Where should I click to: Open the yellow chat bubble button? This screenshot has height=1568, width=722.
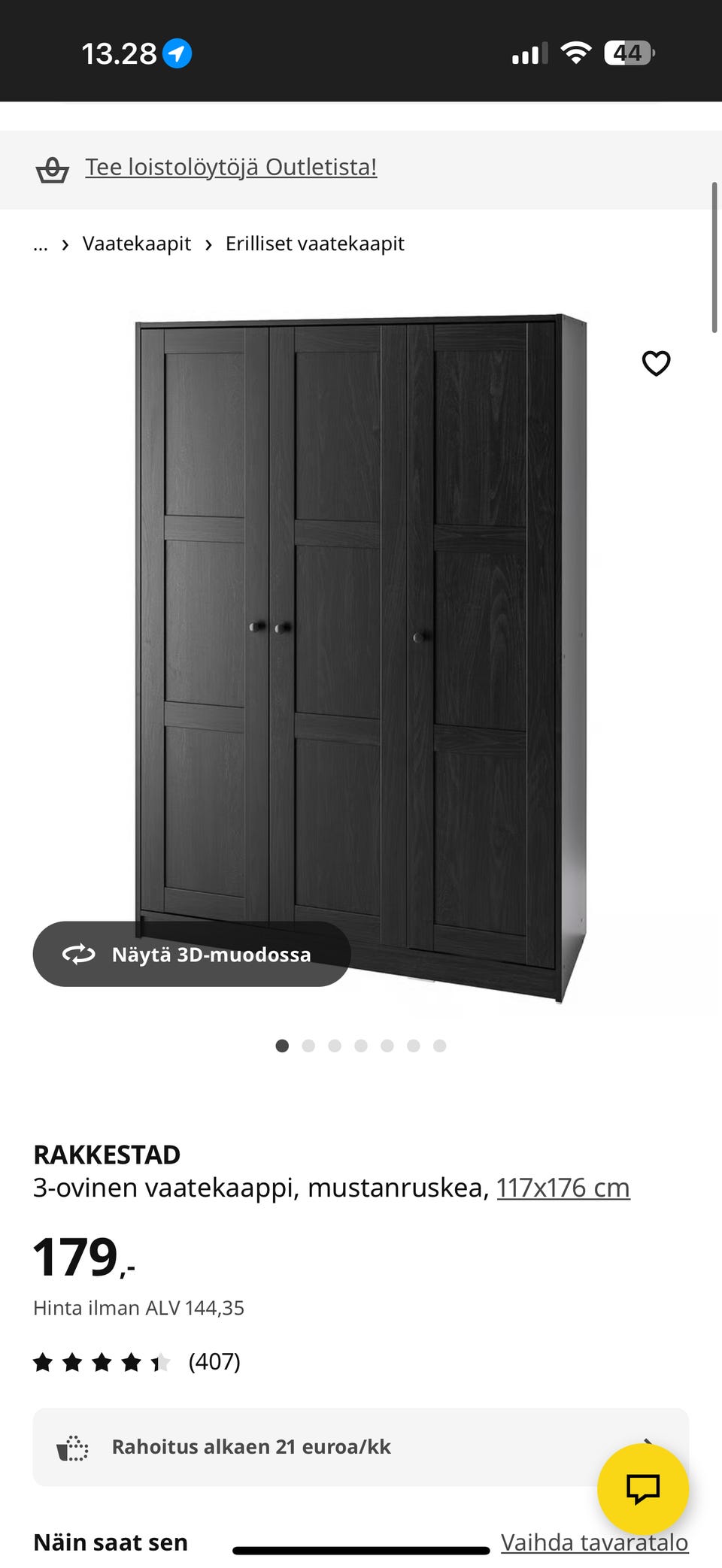(x=643, y=1488)
